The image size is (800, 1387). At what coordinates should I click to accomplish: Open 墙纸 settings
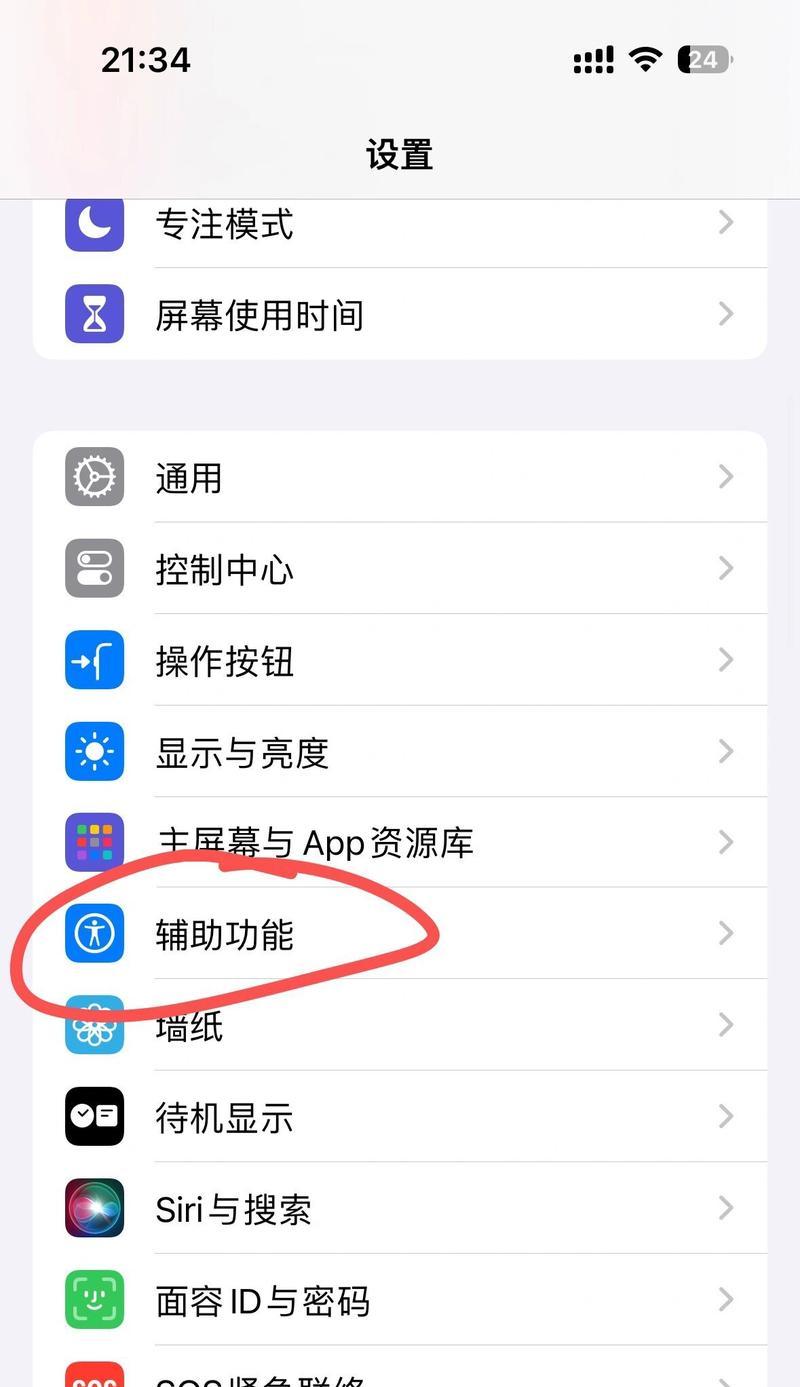[400, 1025]
